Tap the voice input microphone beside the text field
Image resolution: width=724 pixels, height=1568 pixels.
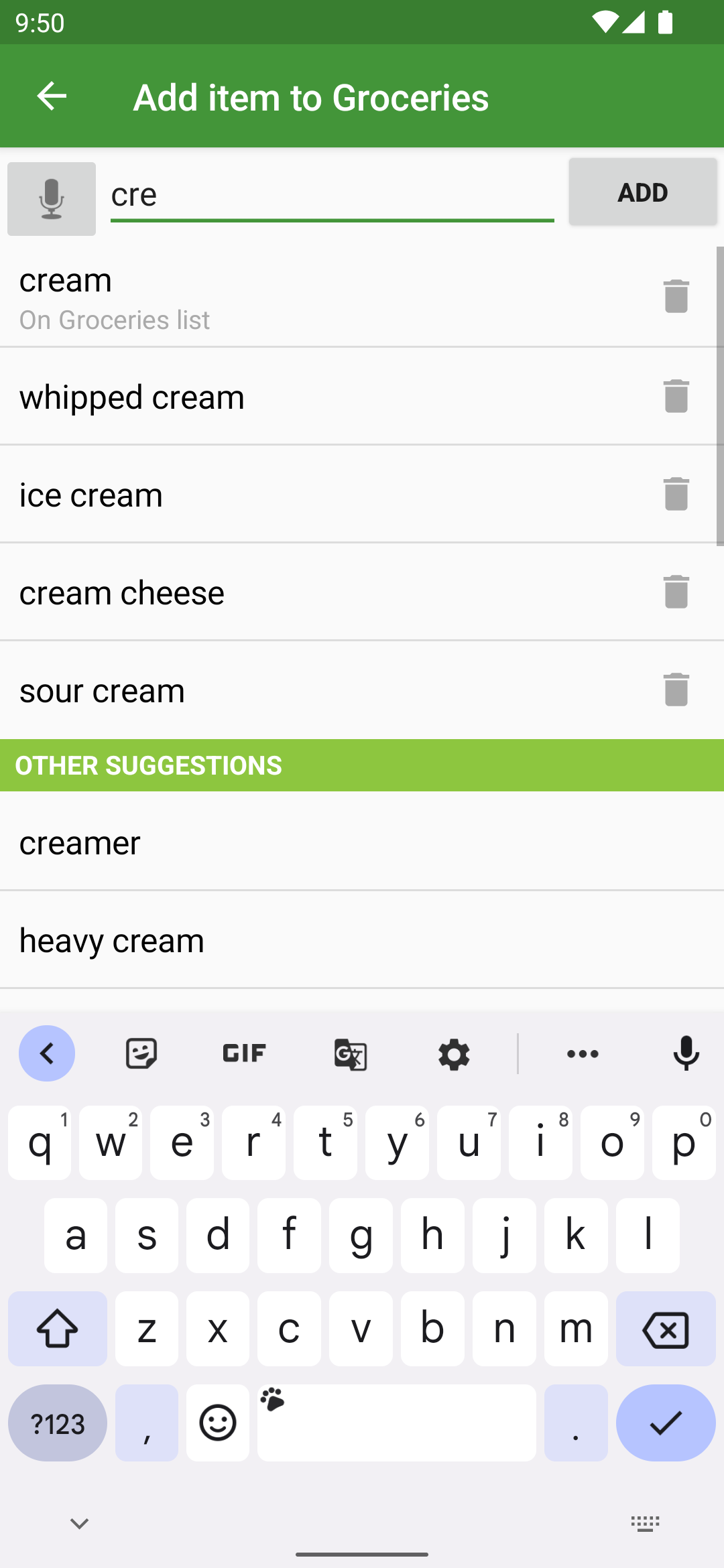point(52,199)
